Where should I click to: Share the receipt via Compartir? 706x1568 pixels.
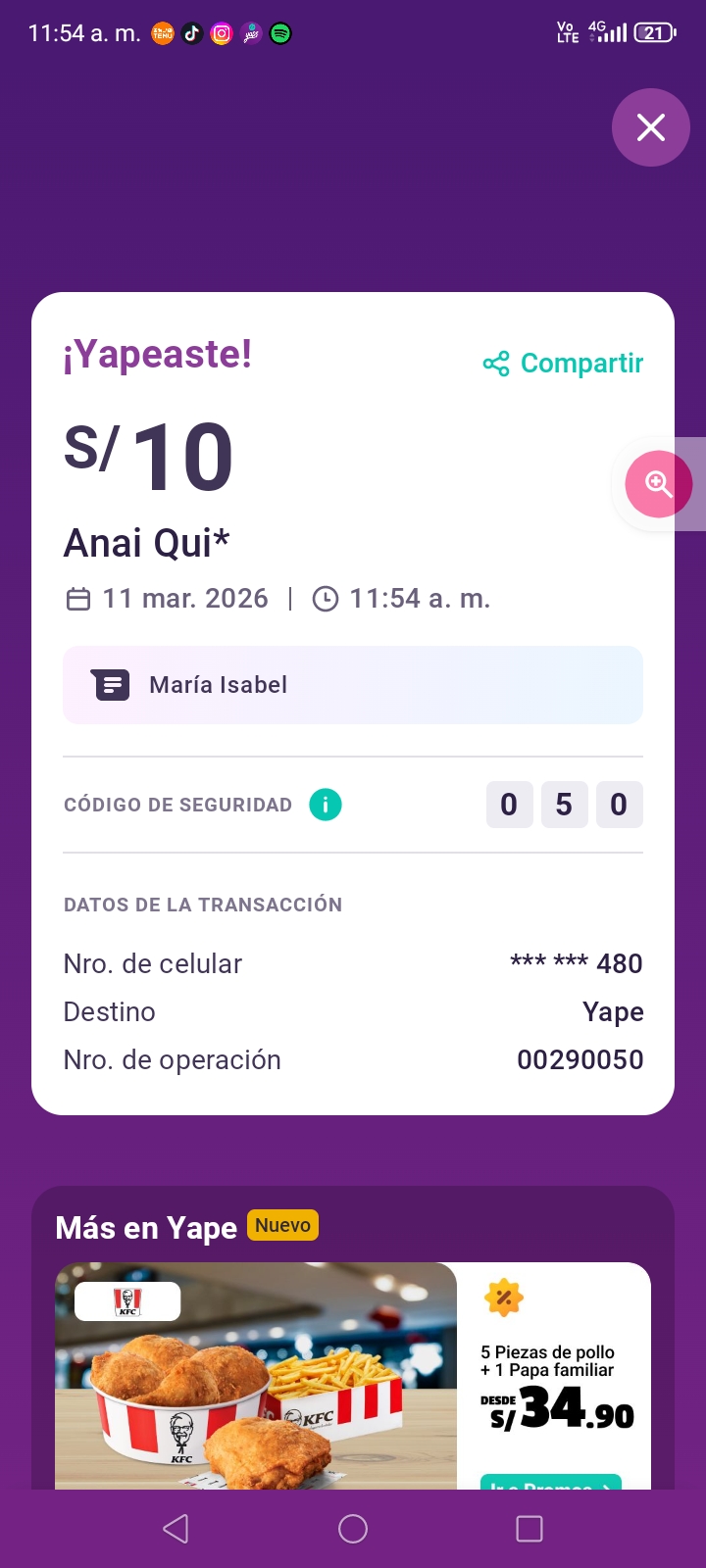[564, 364]
